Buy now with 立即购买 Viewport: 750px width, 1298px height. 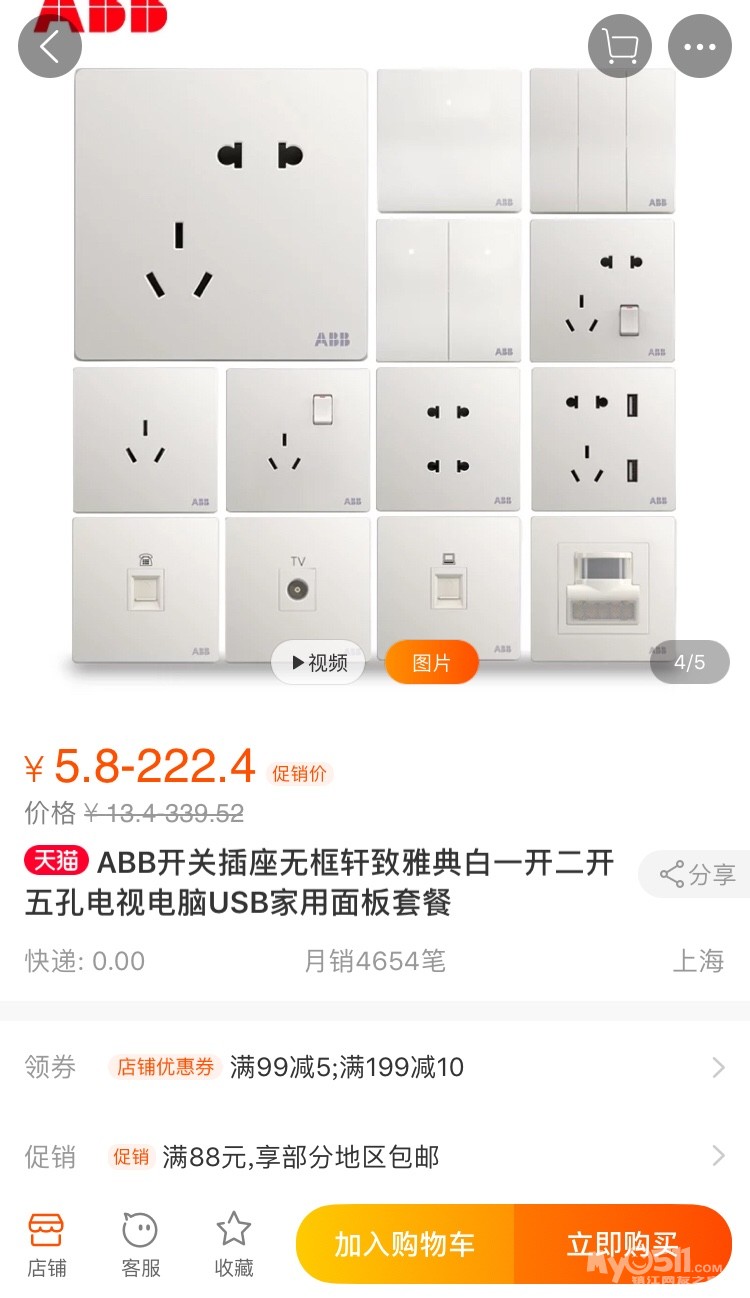pos(622,1244)
